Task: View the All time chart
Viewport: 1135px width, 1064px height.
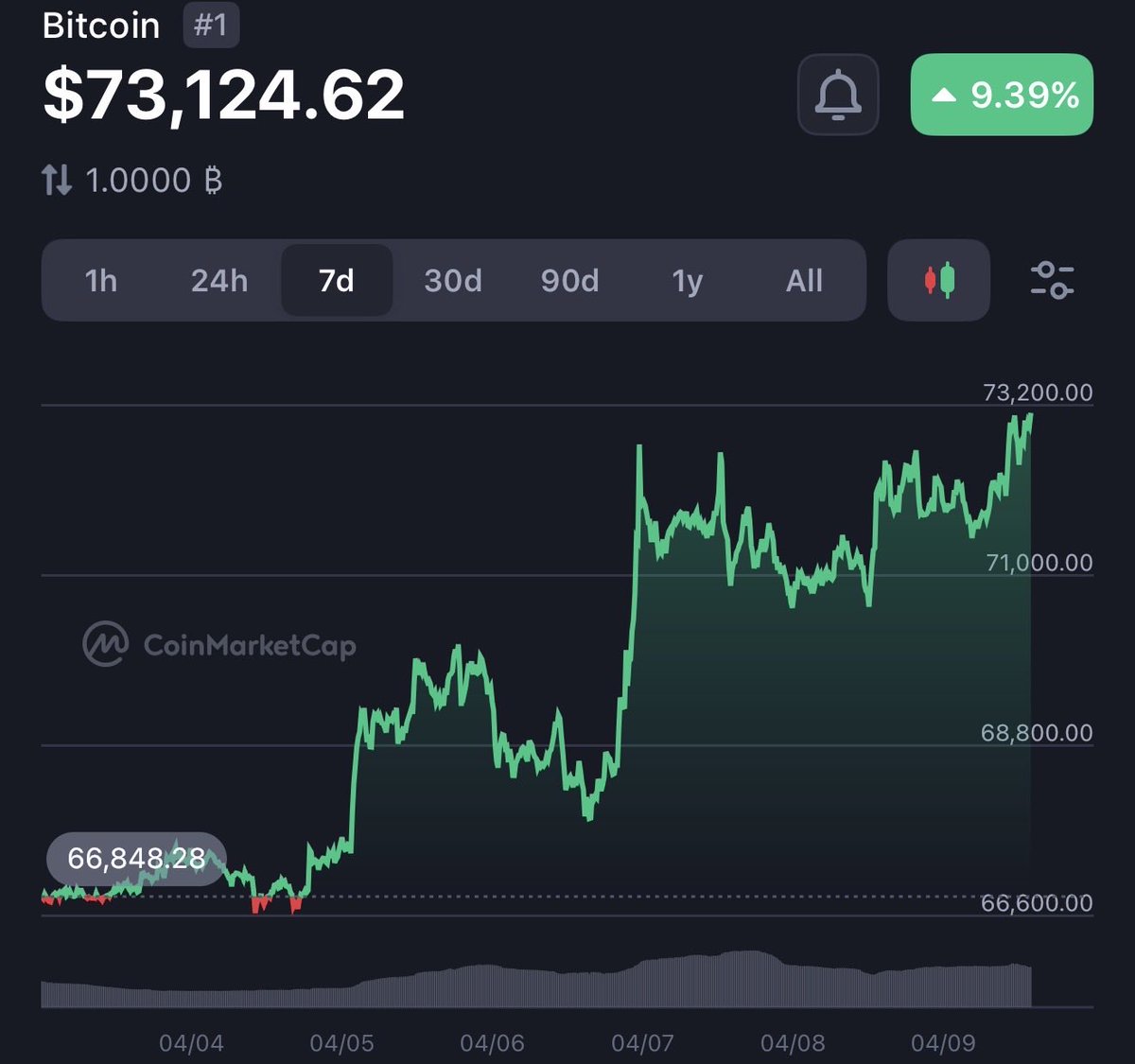Action: point(804,281)
